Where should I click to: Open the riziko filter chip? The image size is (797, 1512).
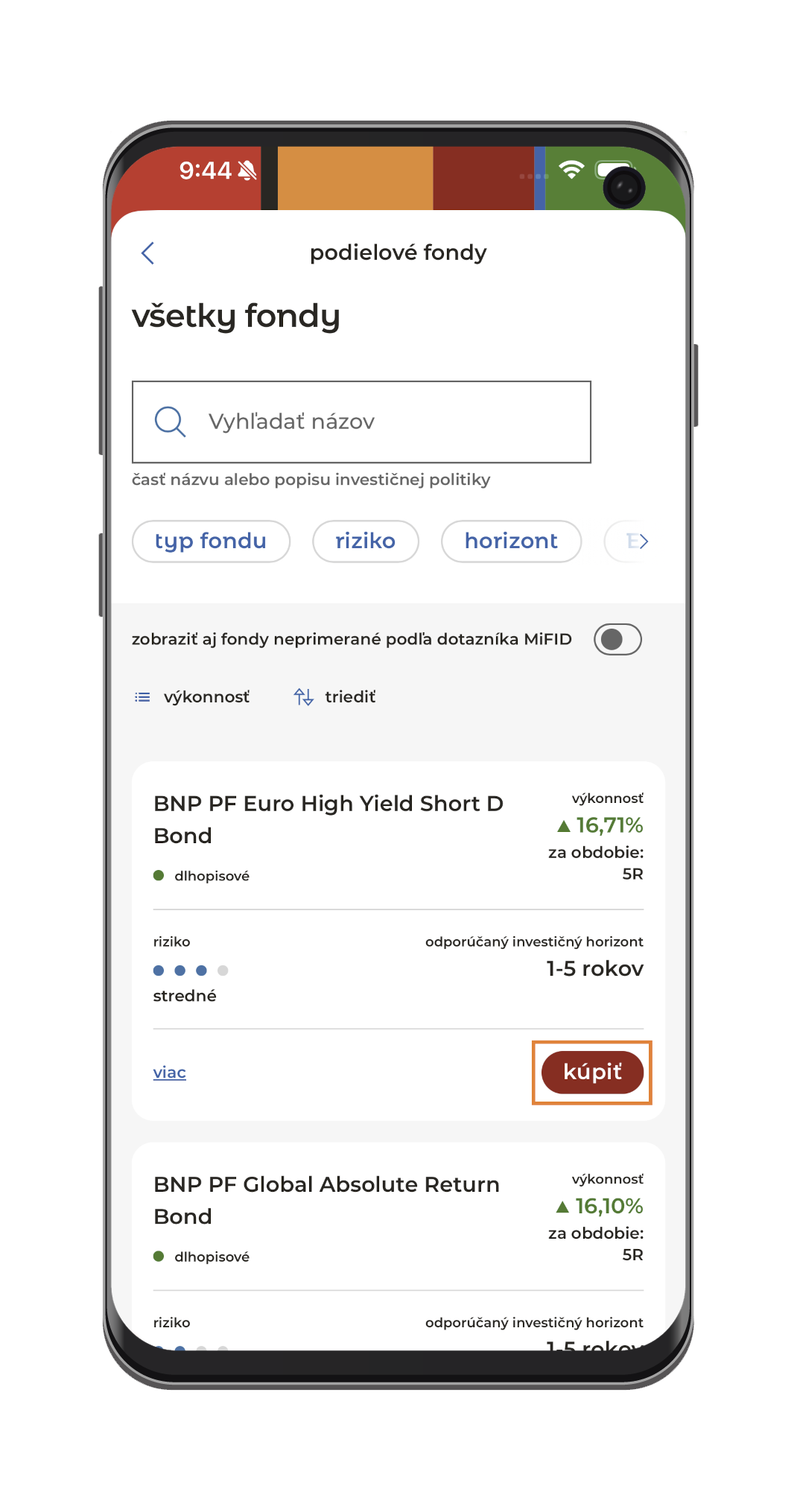(x=366, y=541)
